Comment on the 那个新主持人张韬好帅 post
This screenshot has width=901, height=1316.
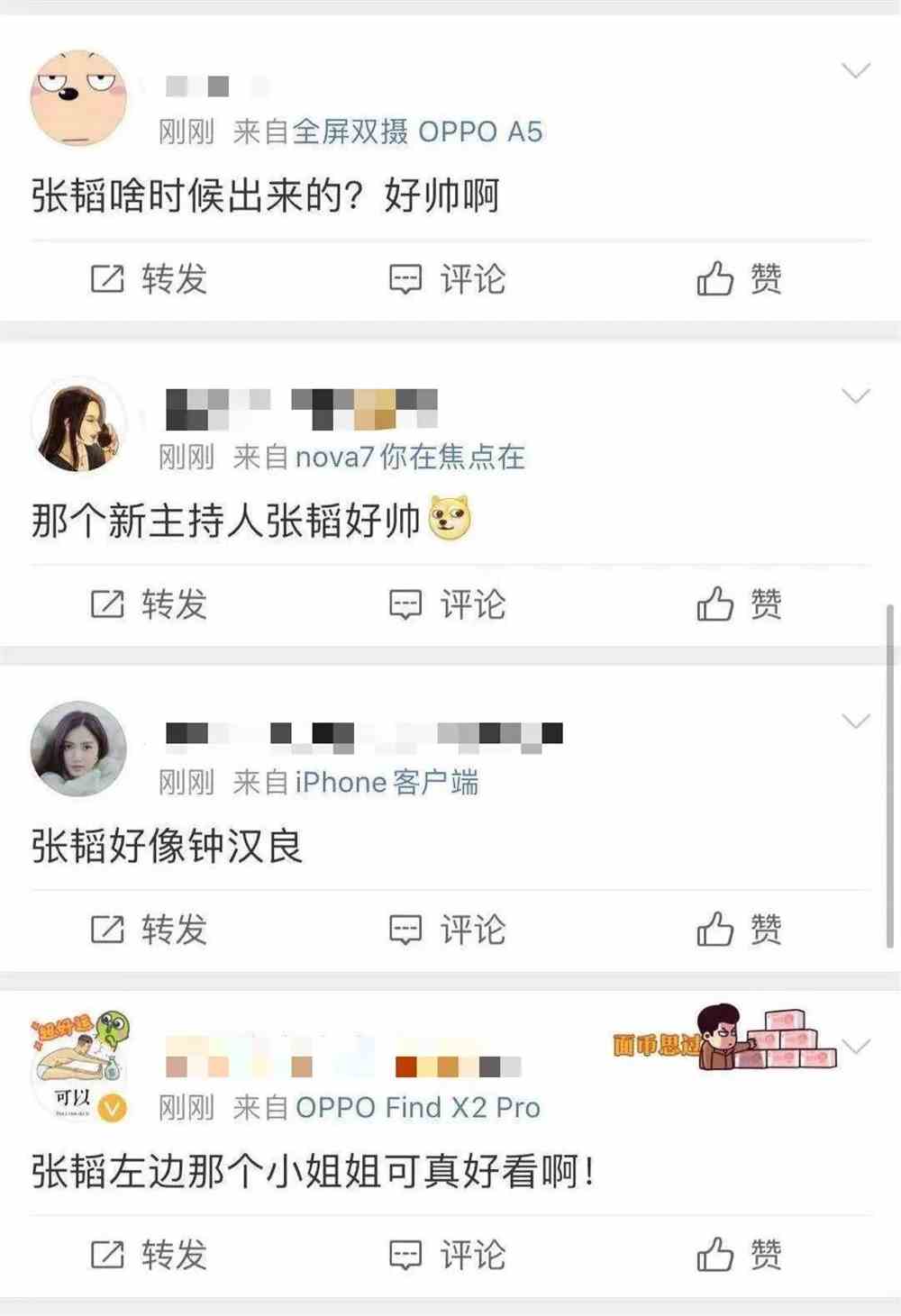point(447,604)
